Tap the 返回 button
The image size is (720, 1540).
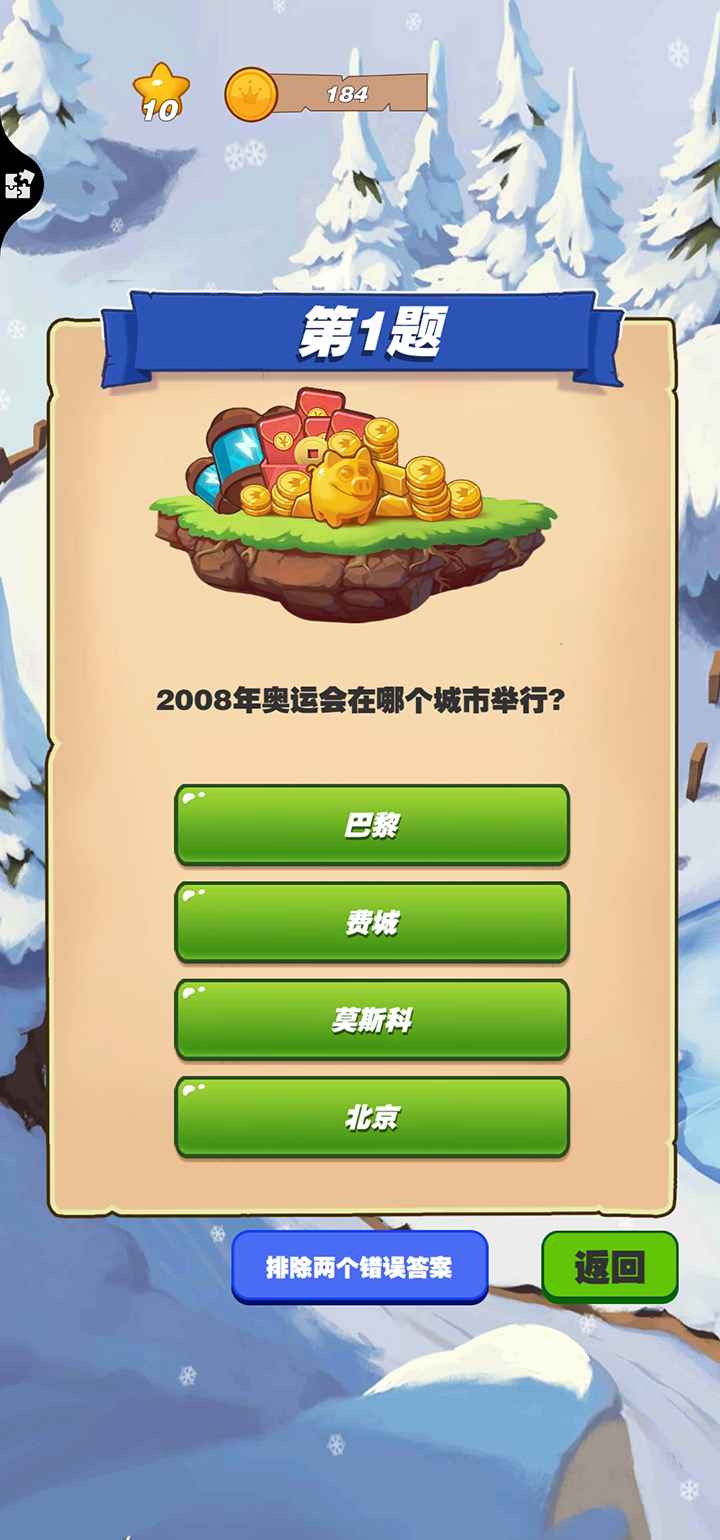tap(609, 1267)
